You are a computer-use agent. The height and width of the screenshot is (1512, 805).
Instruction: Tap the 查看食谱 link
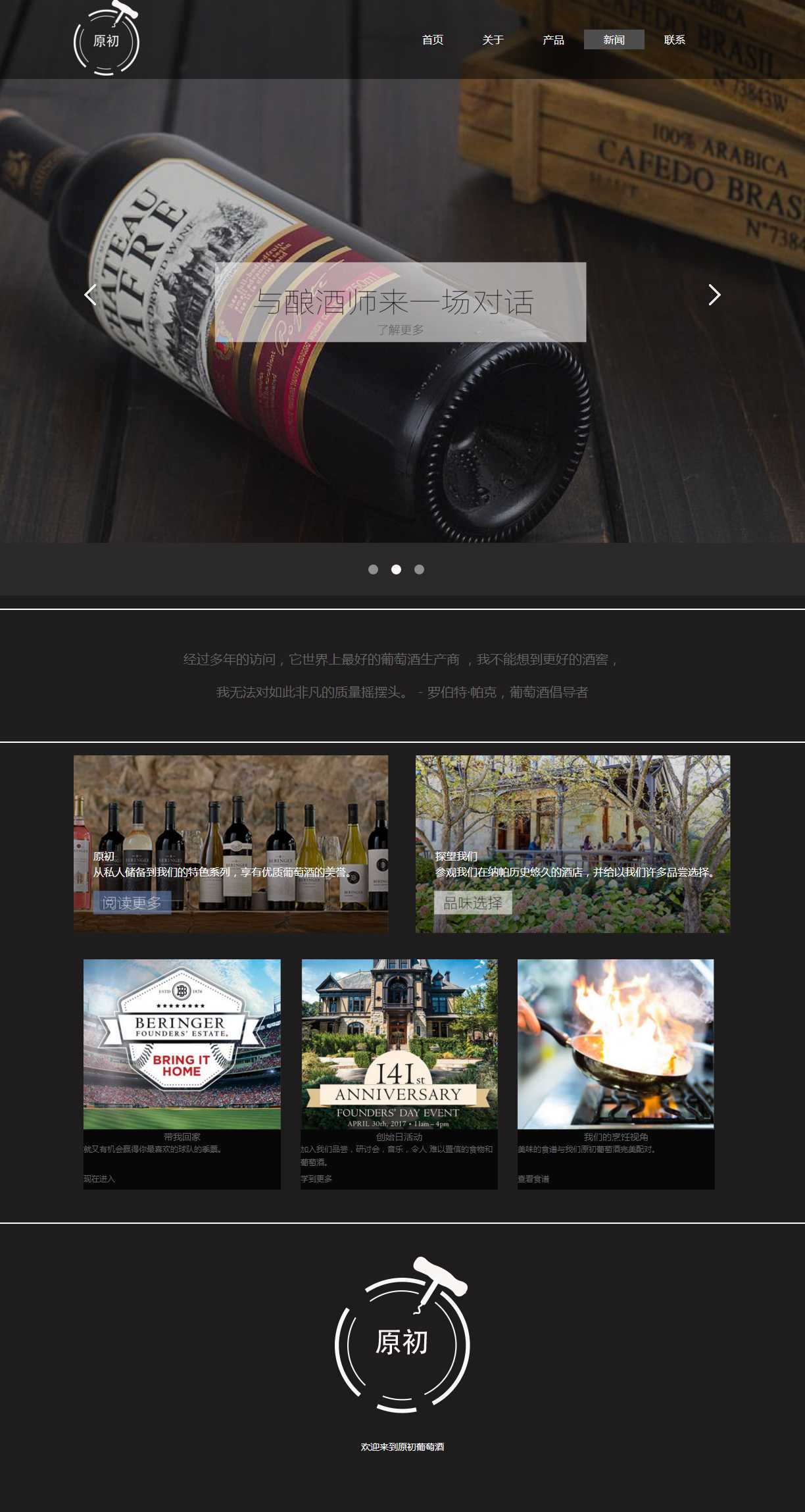click(533, 1178)
